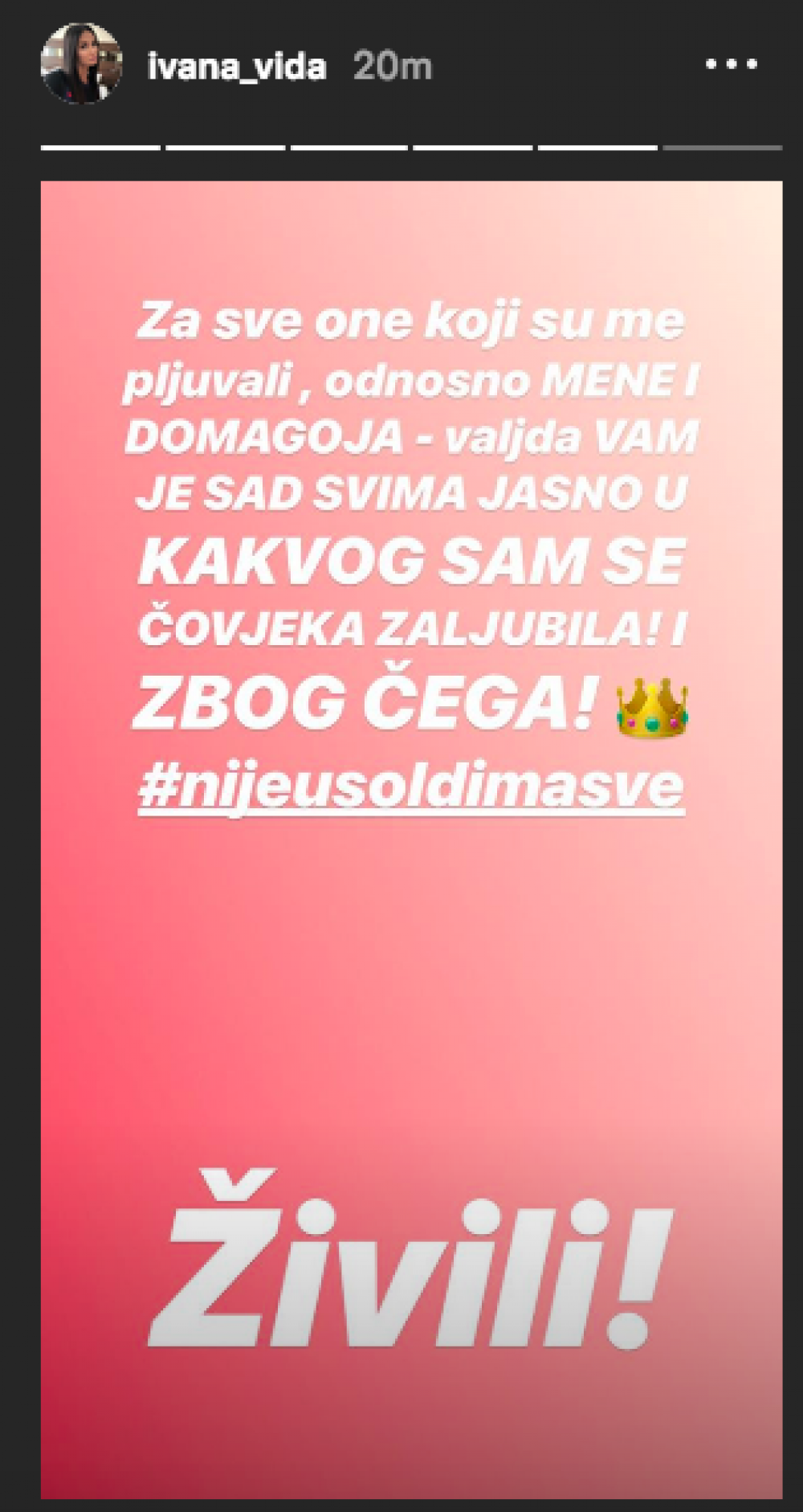The height and width of the screenshot is (1512, 803).
Task: Open the ivana_vida username link
Action: click(x=237, y=67)
